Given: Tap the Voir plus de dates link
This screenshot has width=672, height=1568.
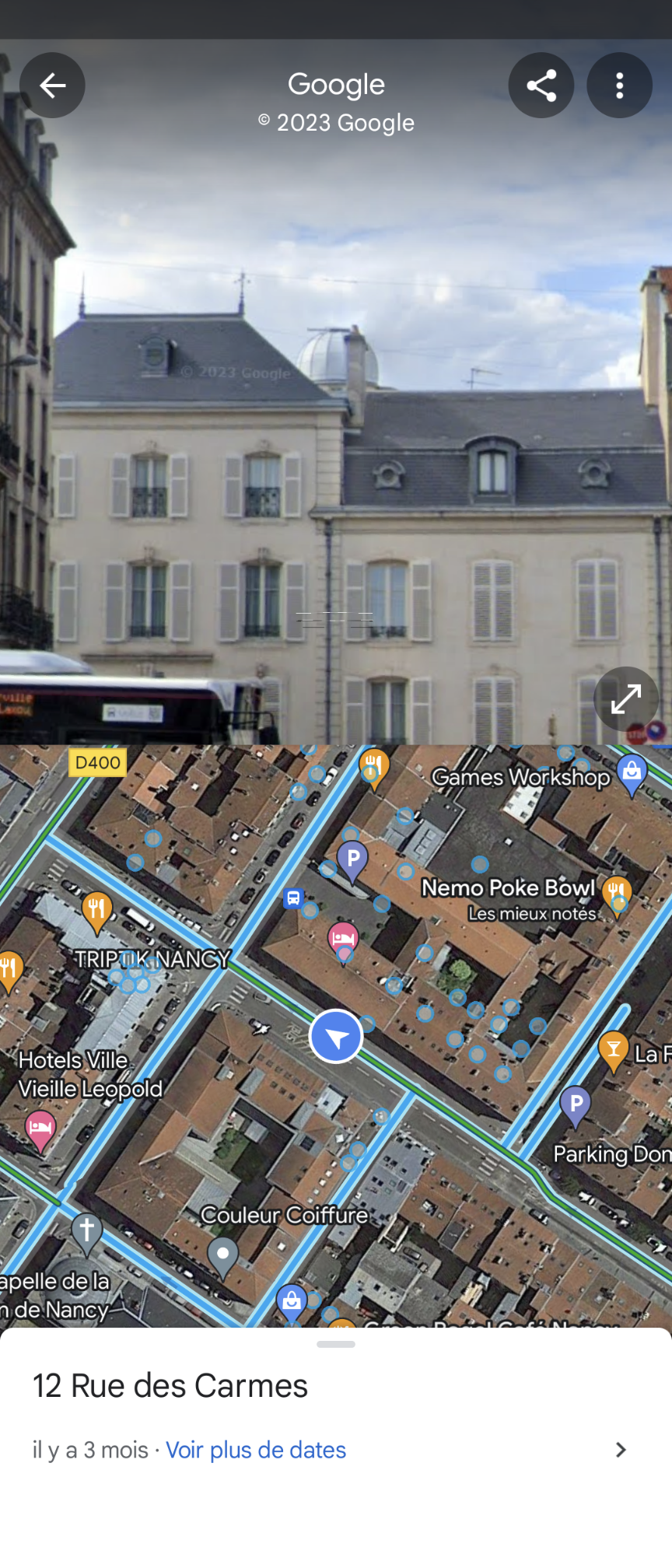Looking at the screenshot, I should [x=256, y=1450].
